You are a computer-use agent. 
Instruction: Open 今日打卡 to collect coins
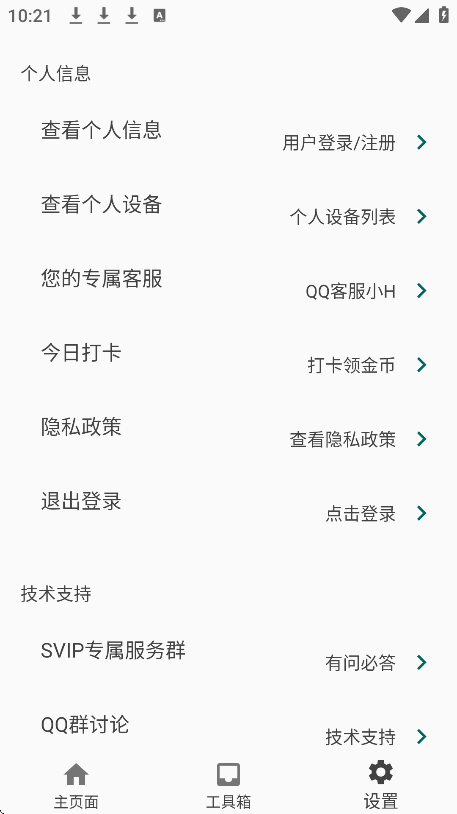(228, 359)
